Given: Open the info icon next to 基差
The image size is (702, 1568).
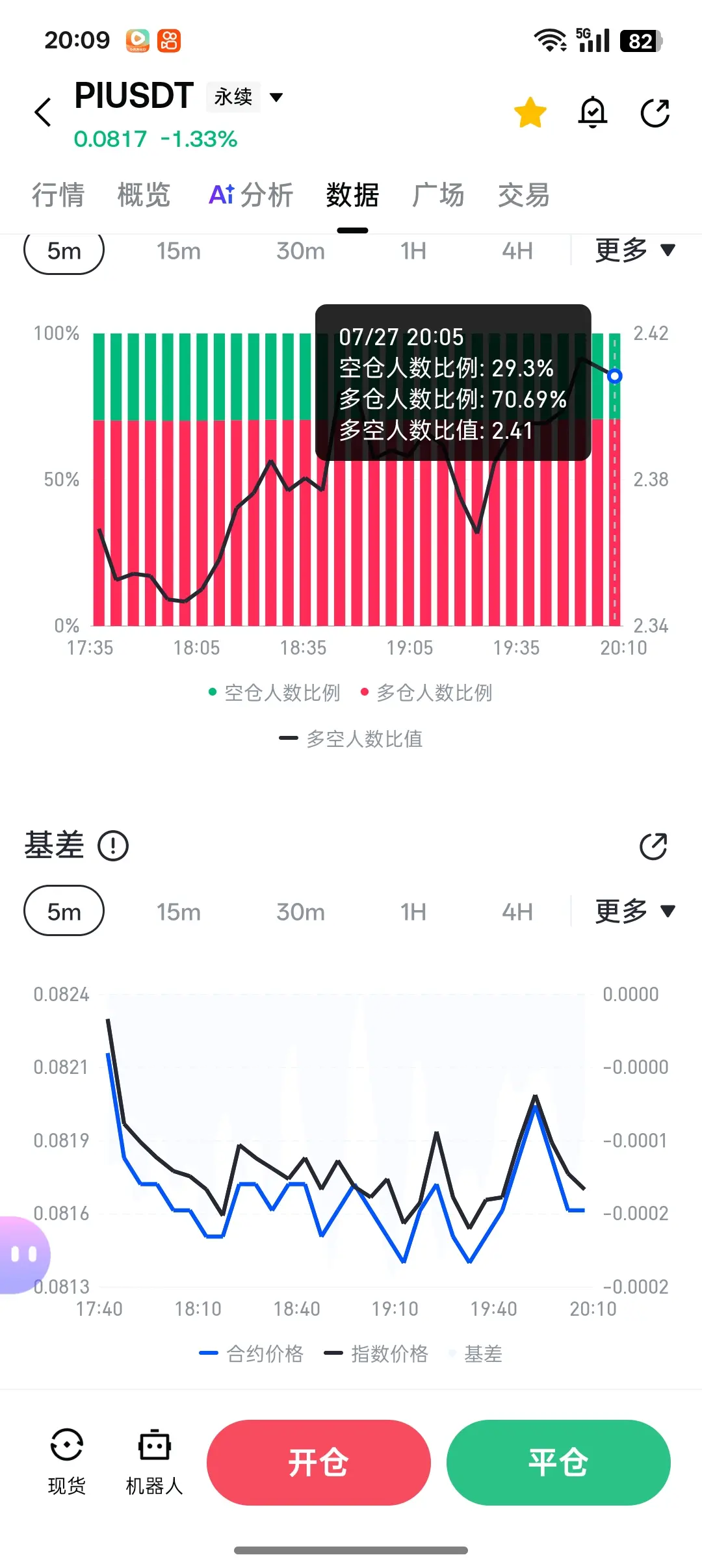Looking at the screenshot, I should click(x=113, y=846).
